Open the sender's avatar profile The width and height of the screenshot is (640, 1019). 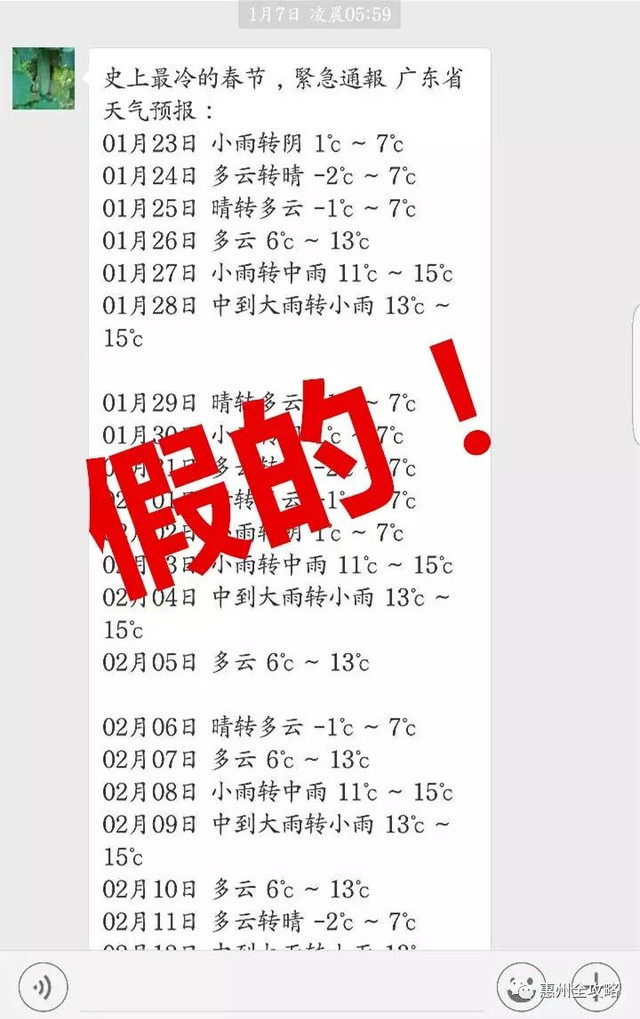(43, 78)
